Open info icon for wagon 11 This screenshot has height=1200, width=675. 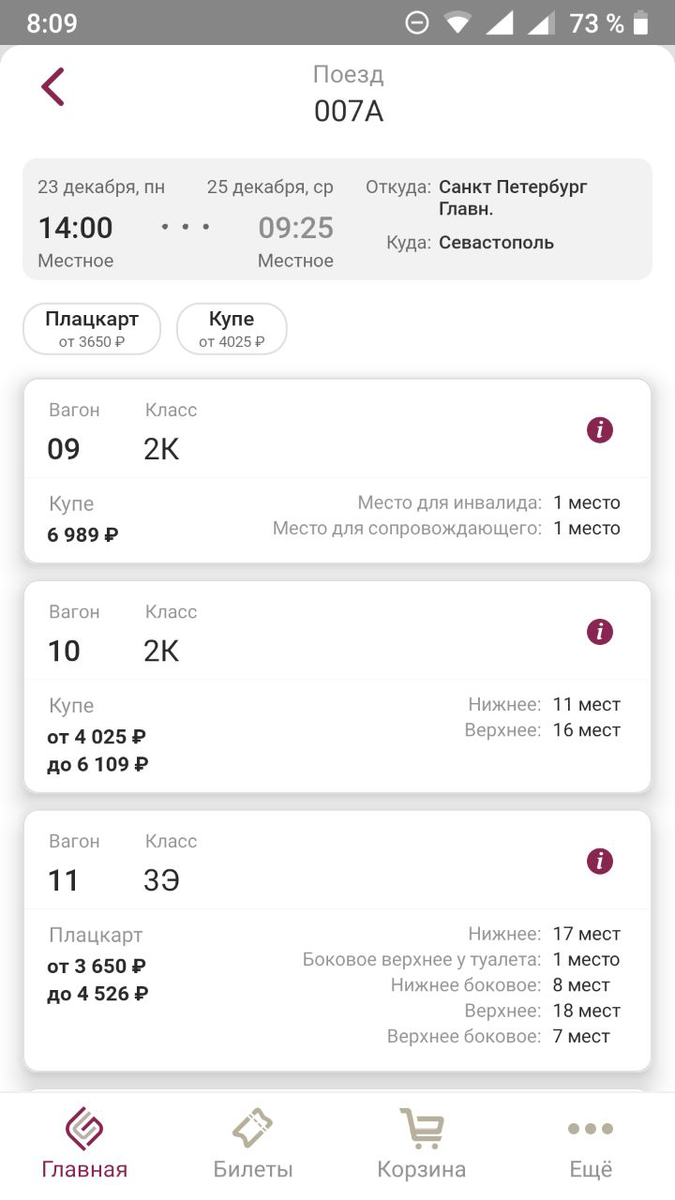(600, 861)
